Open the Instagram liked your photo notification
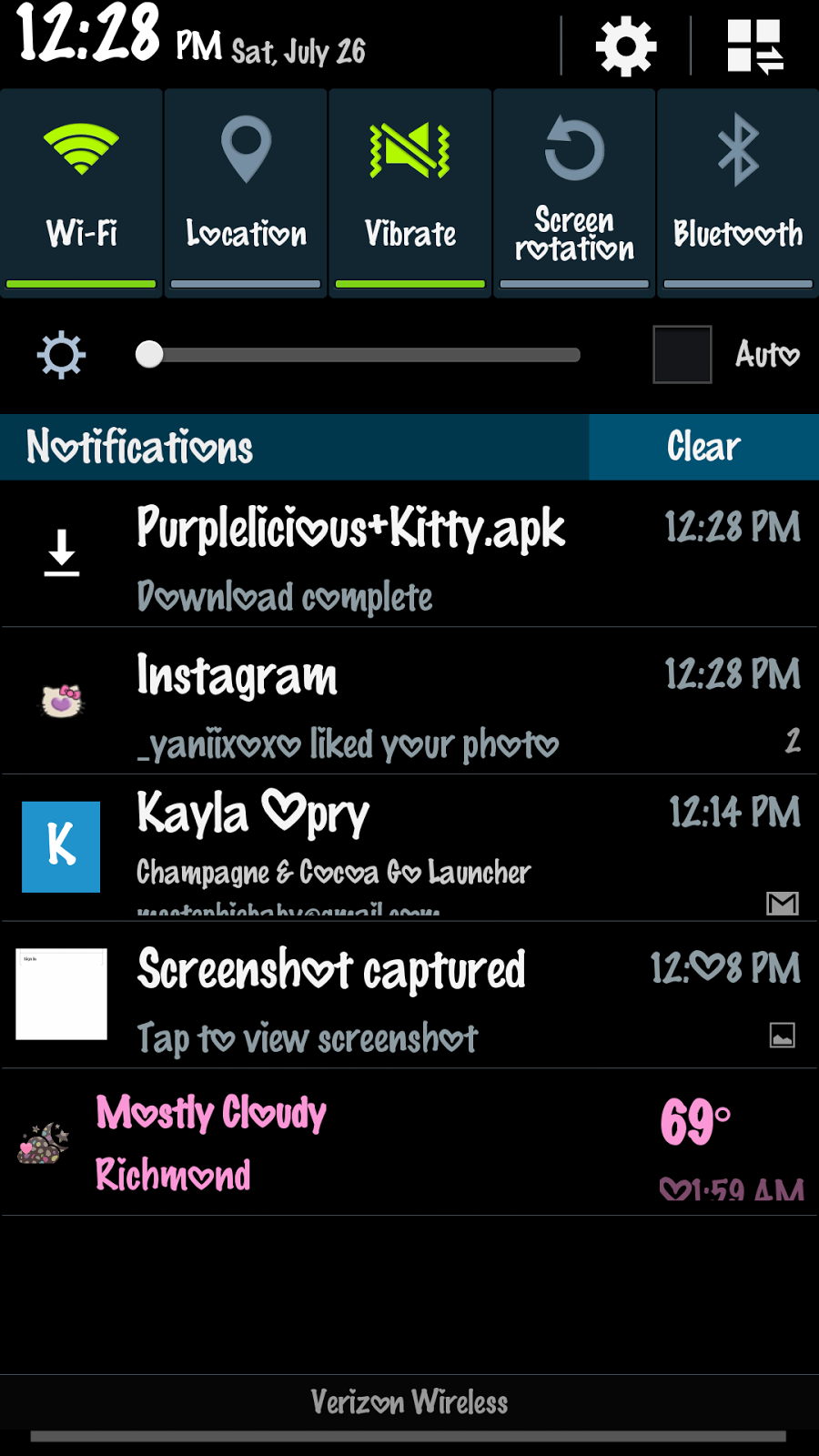Screen dimensions: 819x1456 pyautogui.click(x=409, y=703)
